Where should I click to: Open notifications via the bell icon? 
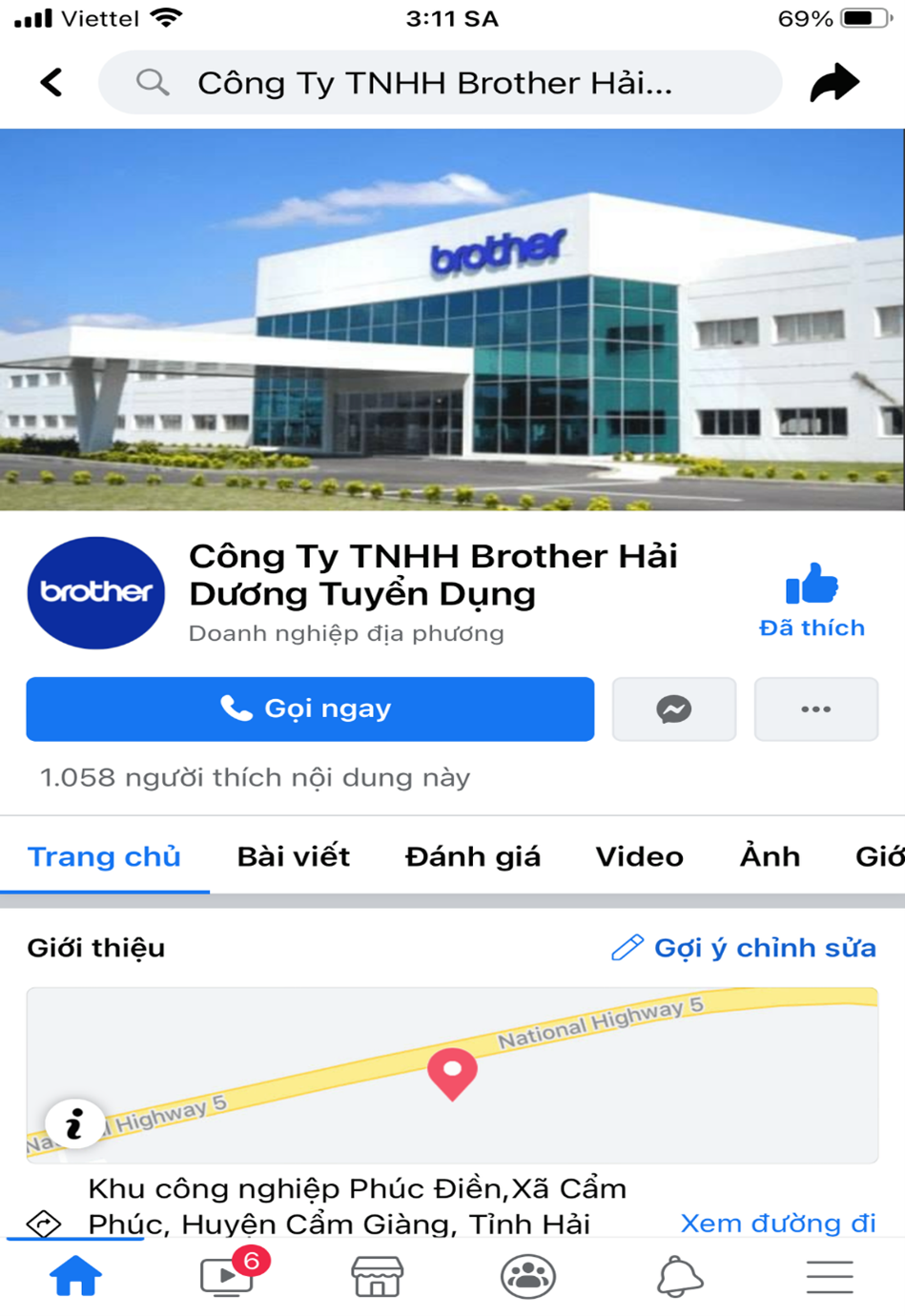[x=679, y=1276]
